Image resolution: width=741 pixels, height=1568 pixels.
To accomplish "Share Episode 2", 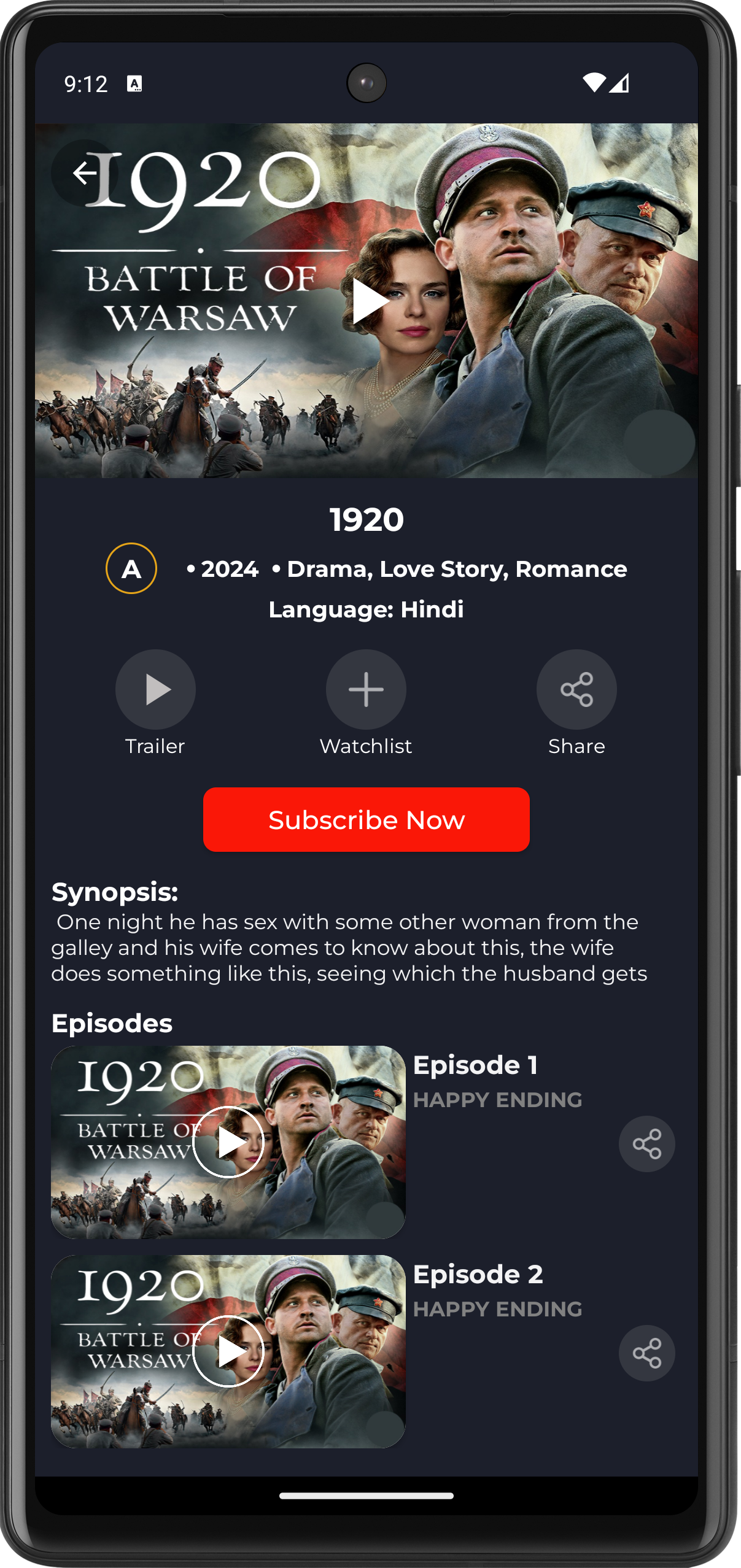I will point(646,1353).
